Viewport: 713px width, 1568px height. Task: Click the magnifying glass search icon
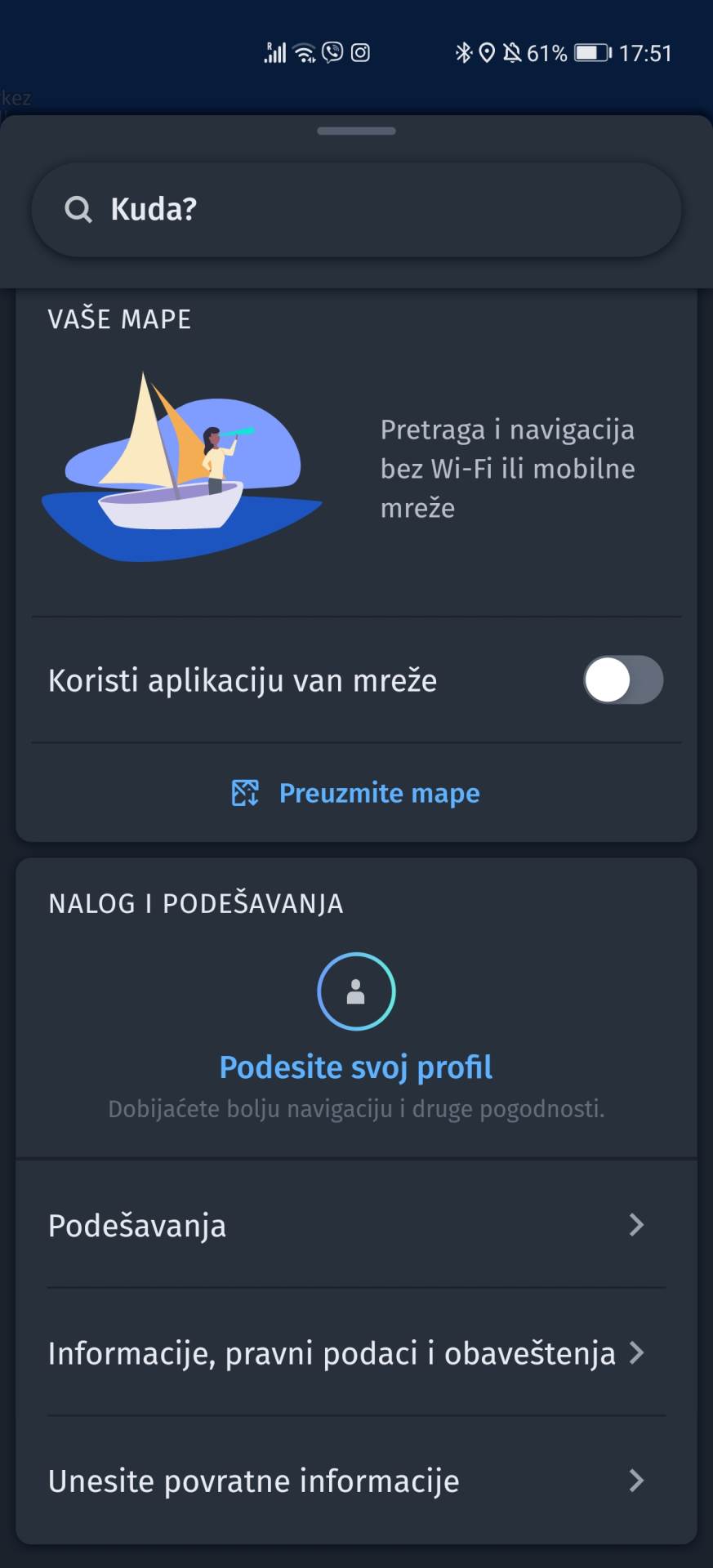[78, 210]
